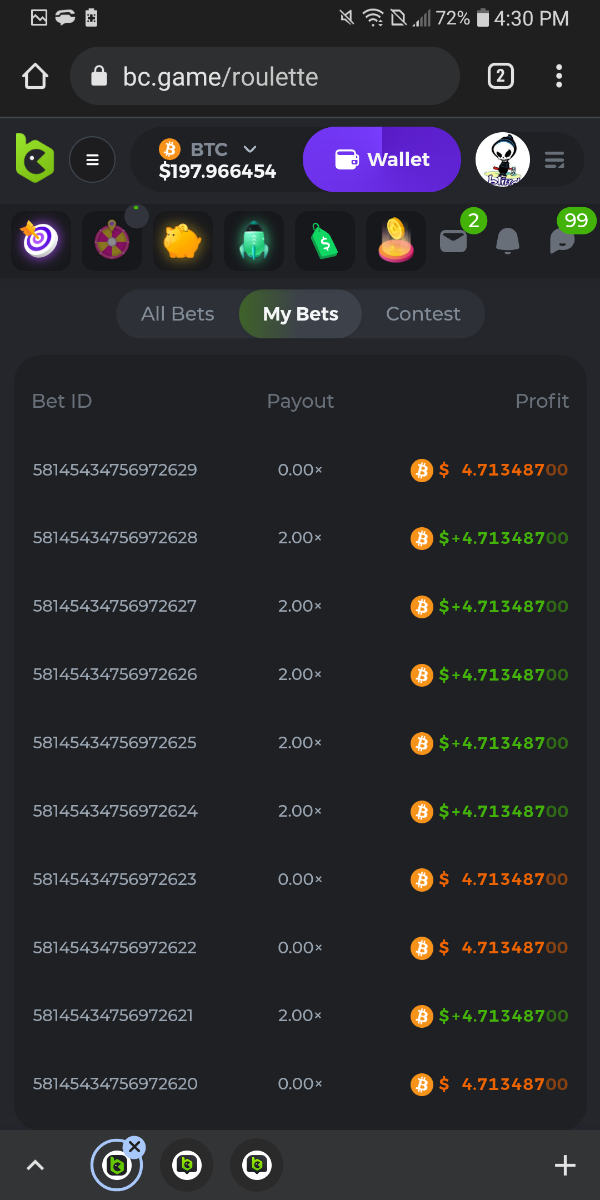Go to the browser home page
The width and height of the screenshot is (600, 1200).
[x=35, y=77]
